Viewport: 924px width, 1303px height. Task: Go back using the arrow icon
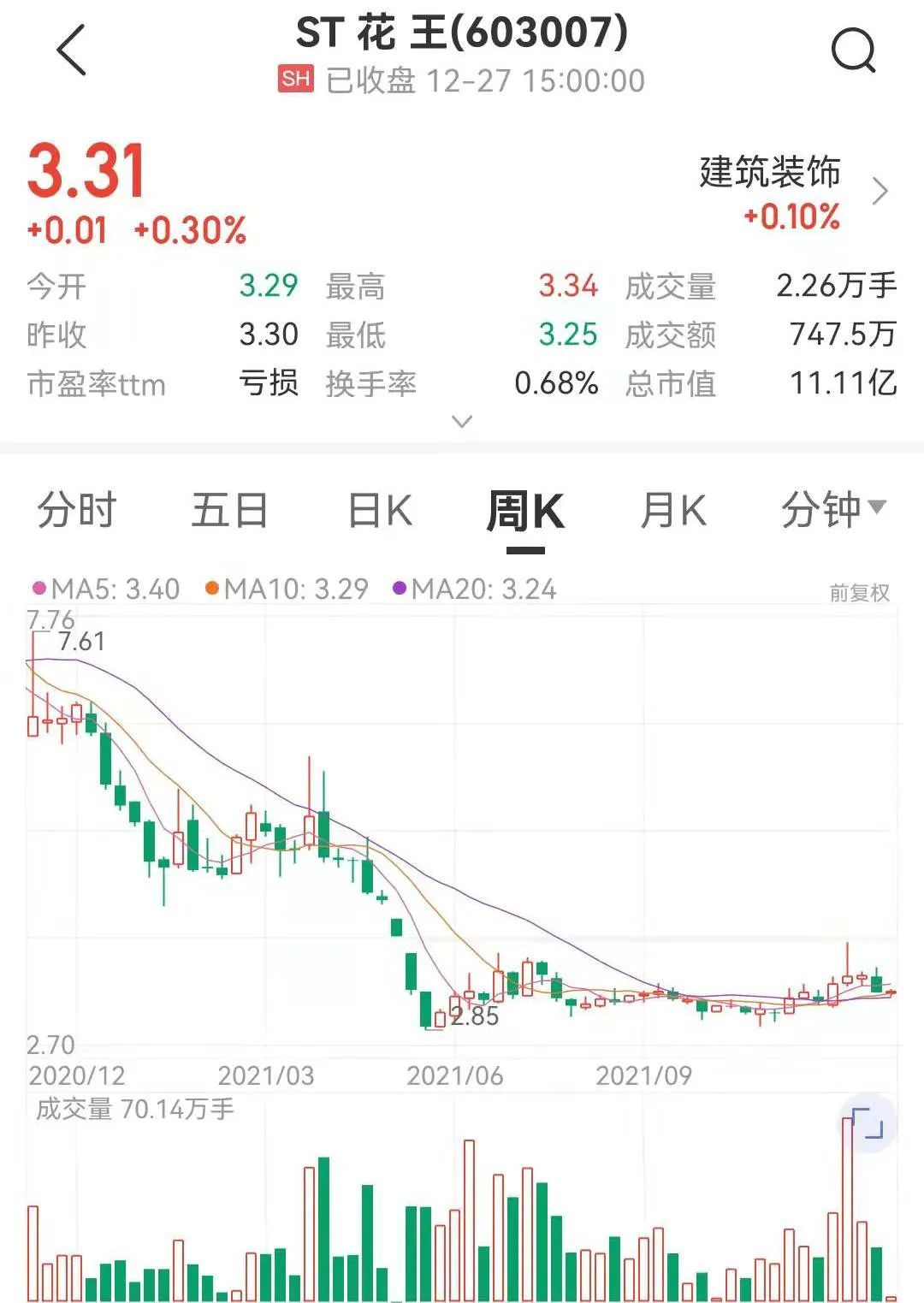(72, 50)
